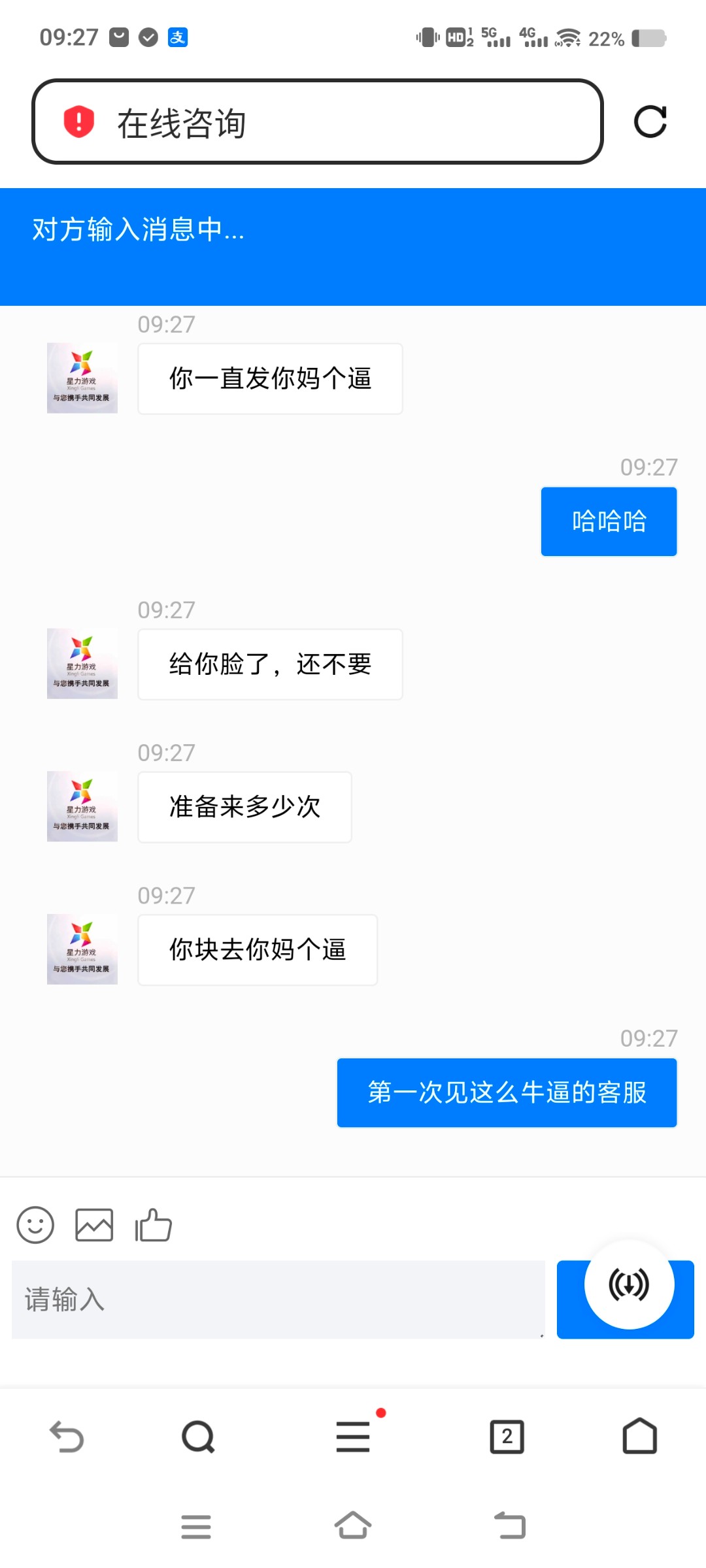Image resolution: width=706 pixels, height=1568 pixels.
Task: Open the browser menu with red dot
Action: pos(352,1437)
